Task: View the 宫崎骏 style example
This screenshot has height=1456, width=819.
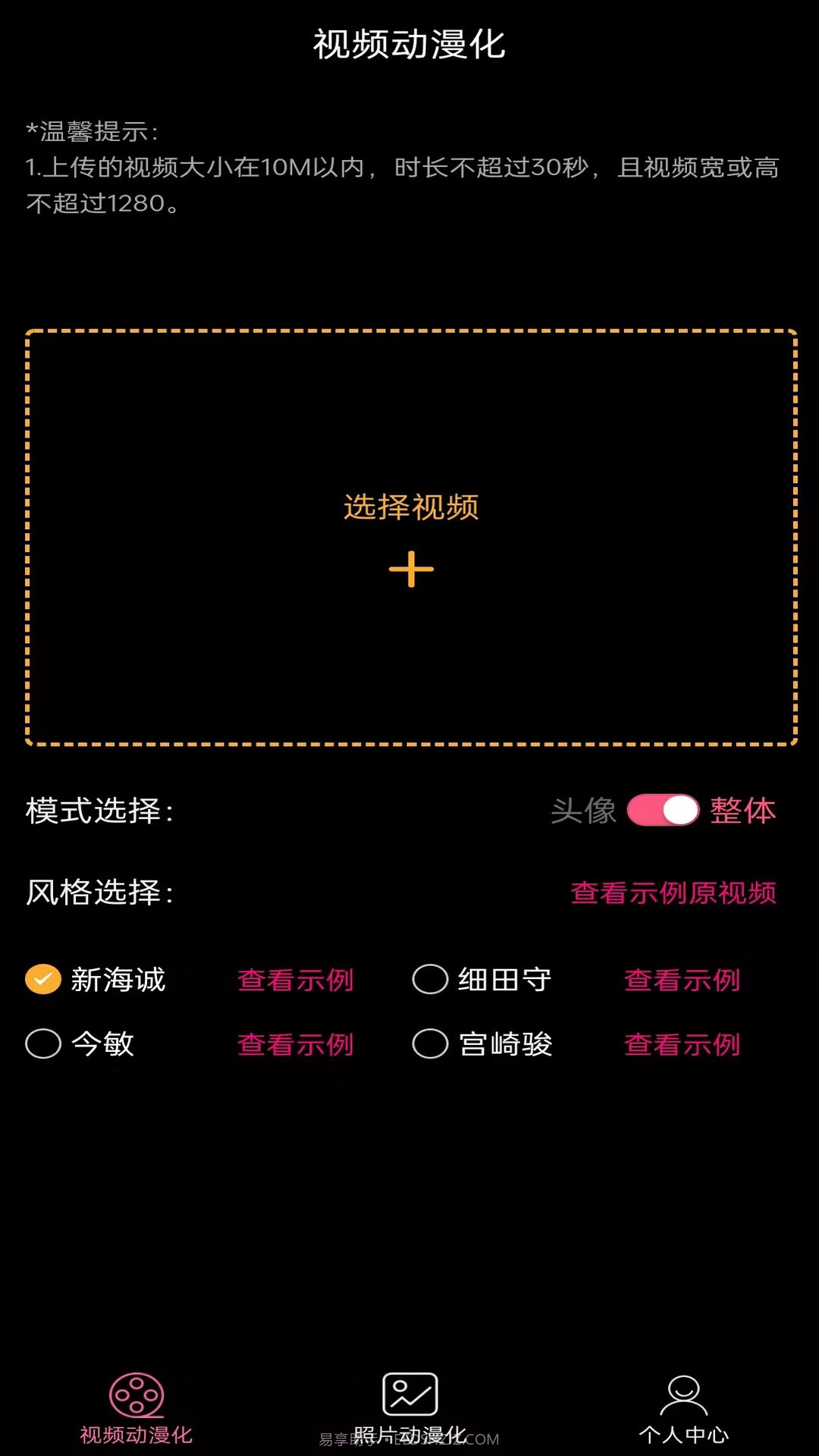Action: tap(681, 1044)
